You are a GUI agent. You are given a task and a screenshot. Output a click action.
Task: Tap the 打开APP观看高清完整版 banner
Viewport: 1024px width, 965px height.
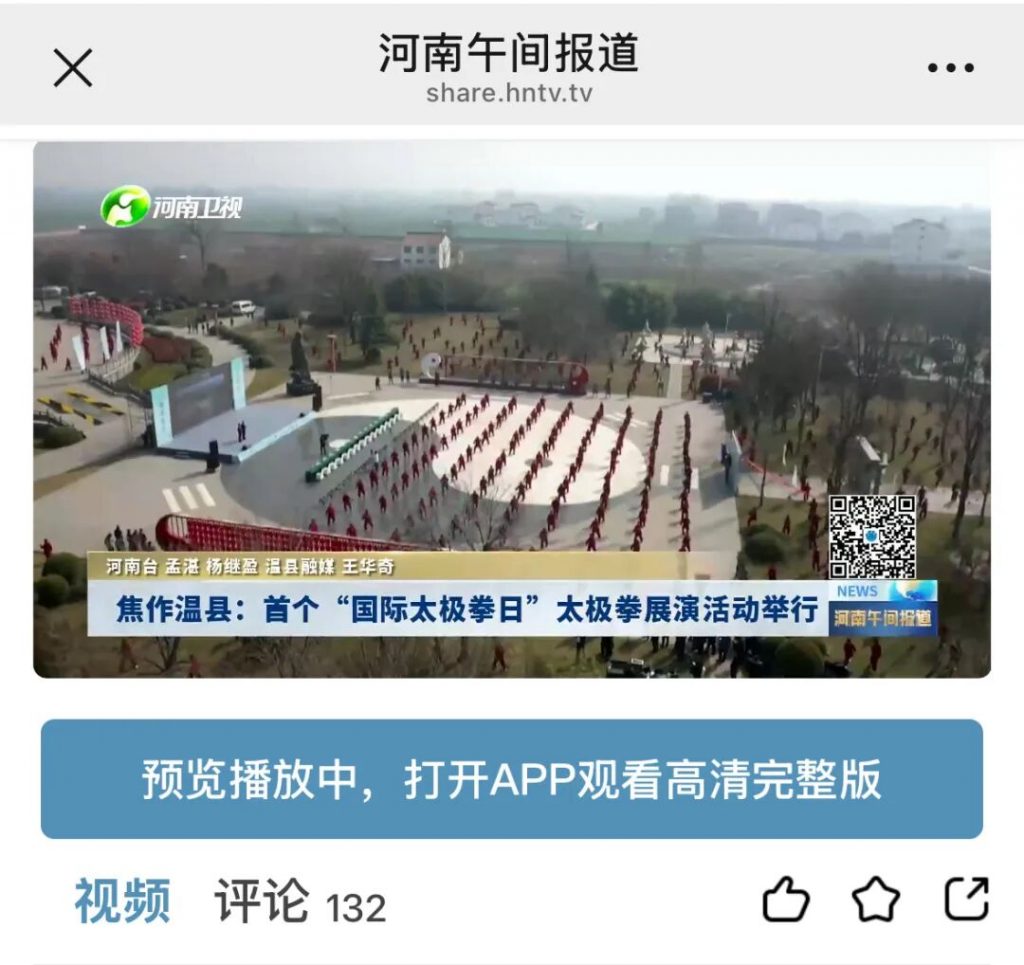point(511,779)
